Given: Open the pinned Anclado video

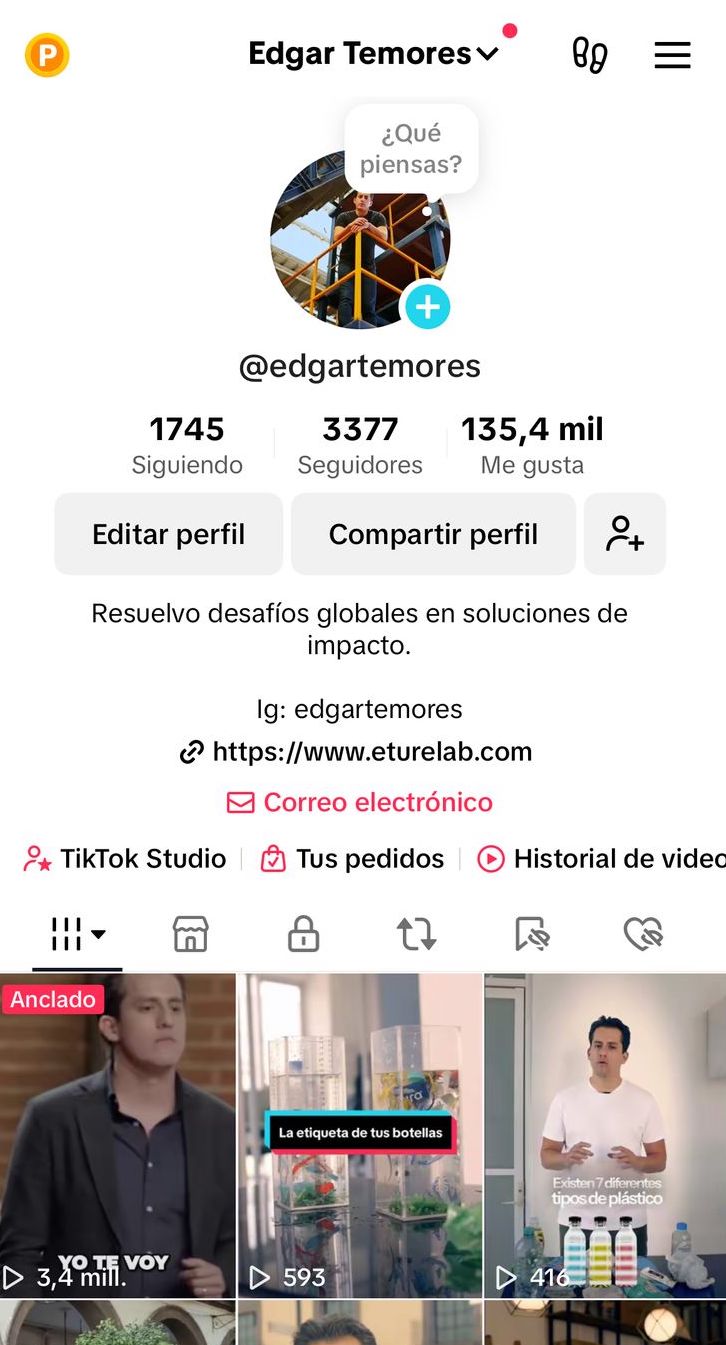Looking at the screenshot, I should [117, 1135].
